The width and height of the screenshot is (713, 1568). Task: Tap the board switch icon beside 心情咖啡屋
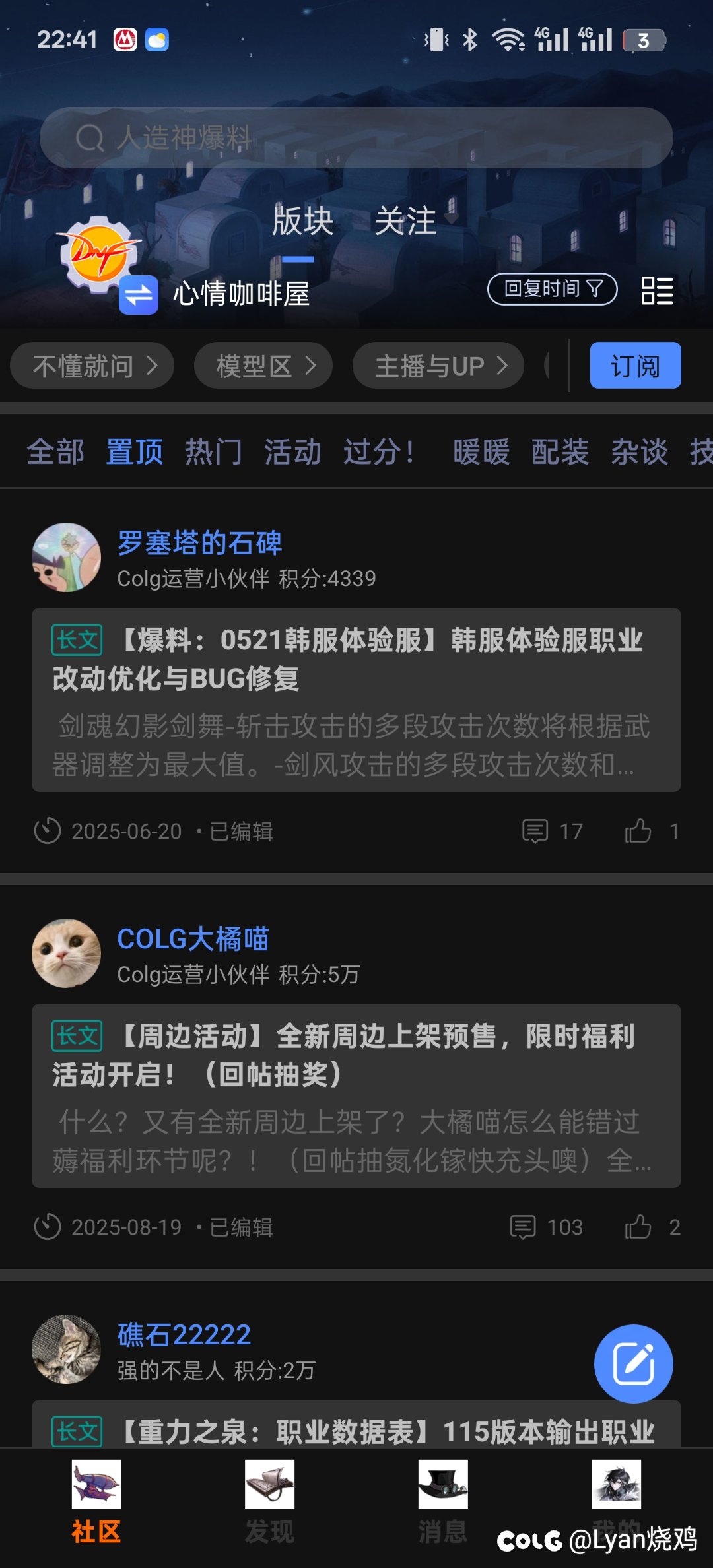coord(139,295)
